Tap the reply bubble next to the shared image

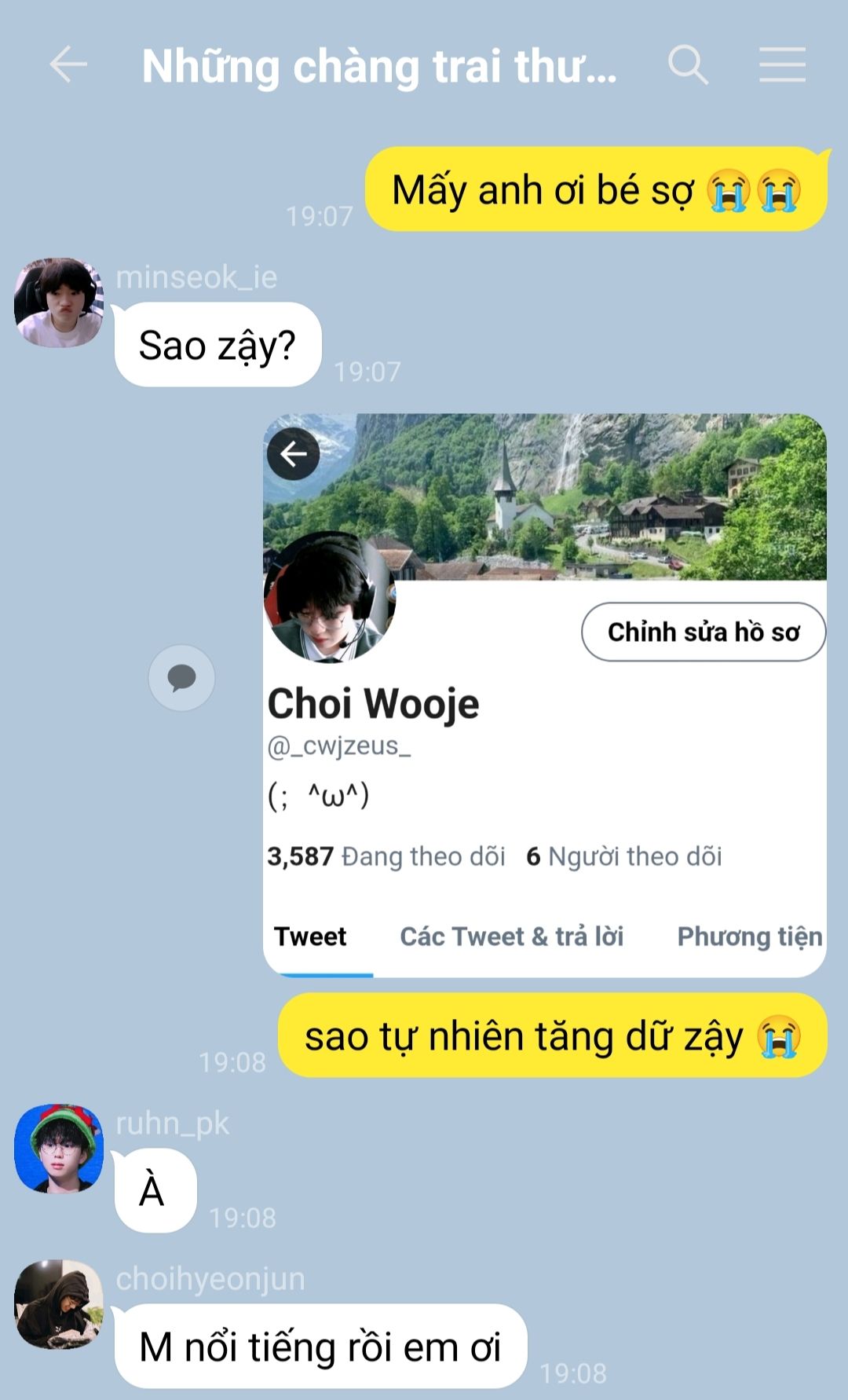point(181,678)
